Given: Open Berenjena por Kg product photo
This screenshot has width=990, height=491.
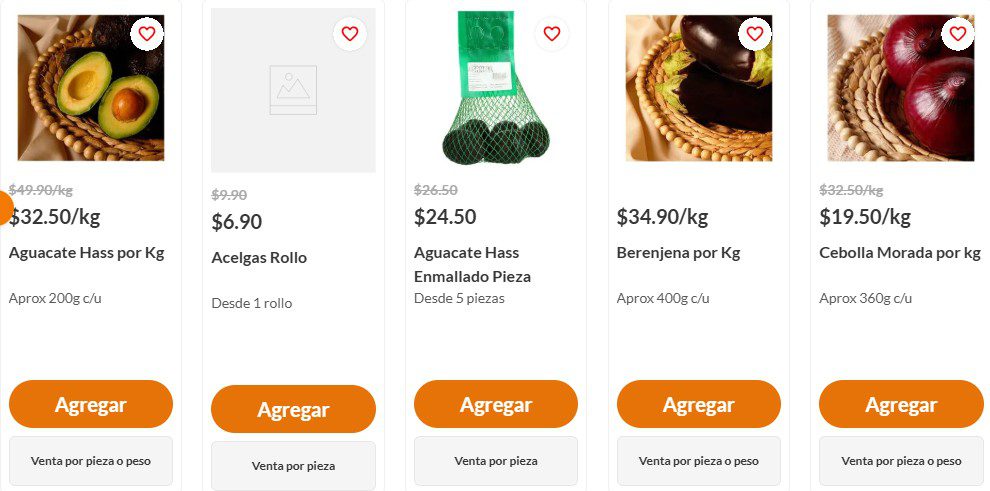Looking at the screenshot, I should [699, 90].
